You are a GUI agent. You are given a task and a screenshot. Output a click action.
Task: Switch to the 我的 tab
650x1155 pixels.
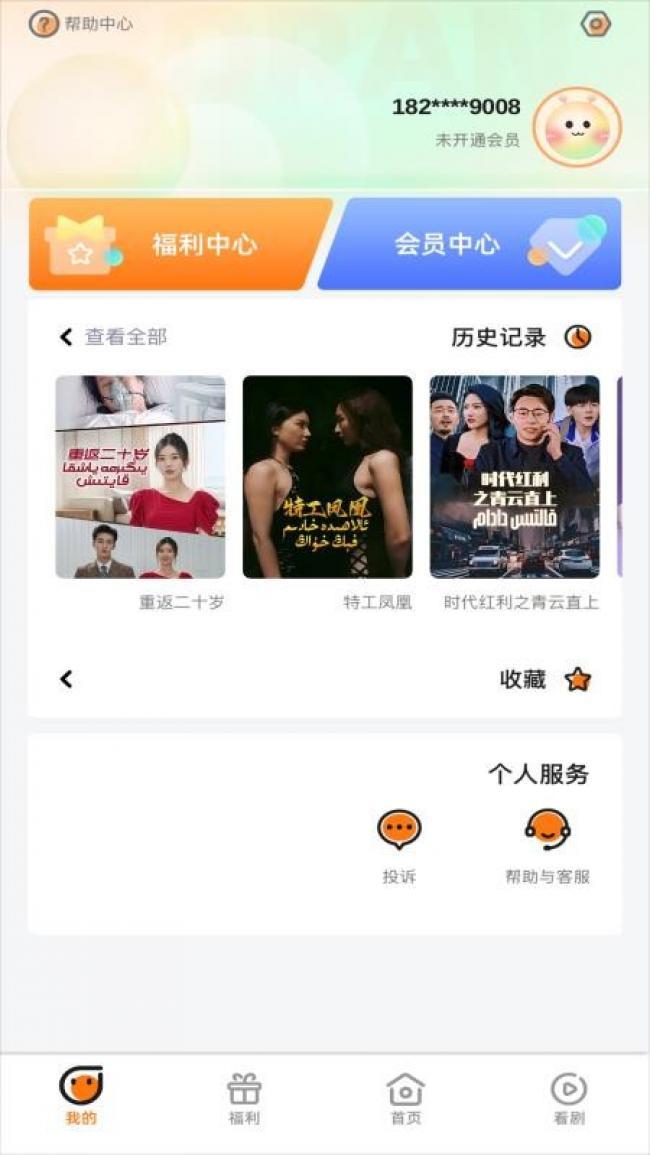(81, 1097)
